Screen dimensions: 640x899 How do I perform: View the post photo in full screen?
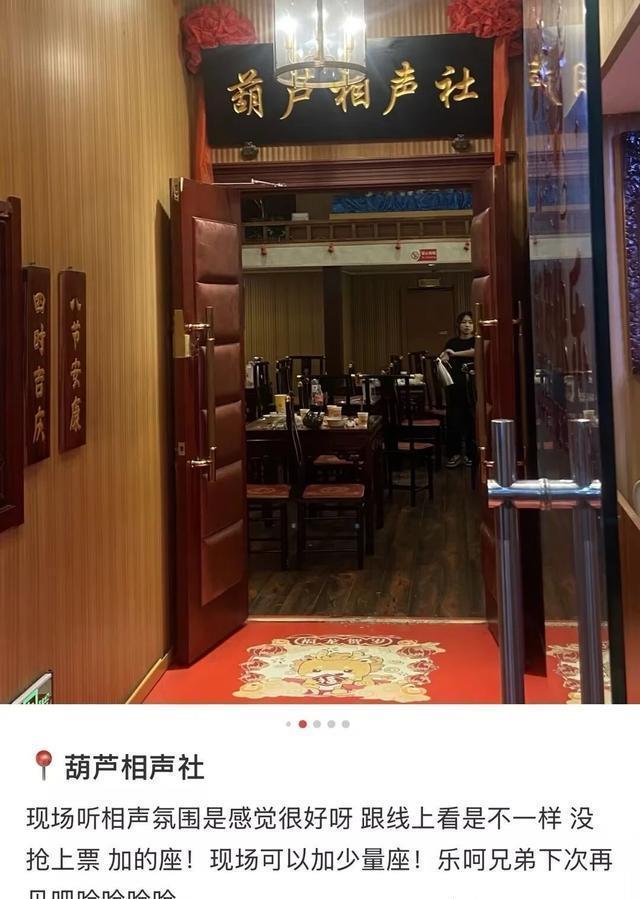click(x=320, y=350)
